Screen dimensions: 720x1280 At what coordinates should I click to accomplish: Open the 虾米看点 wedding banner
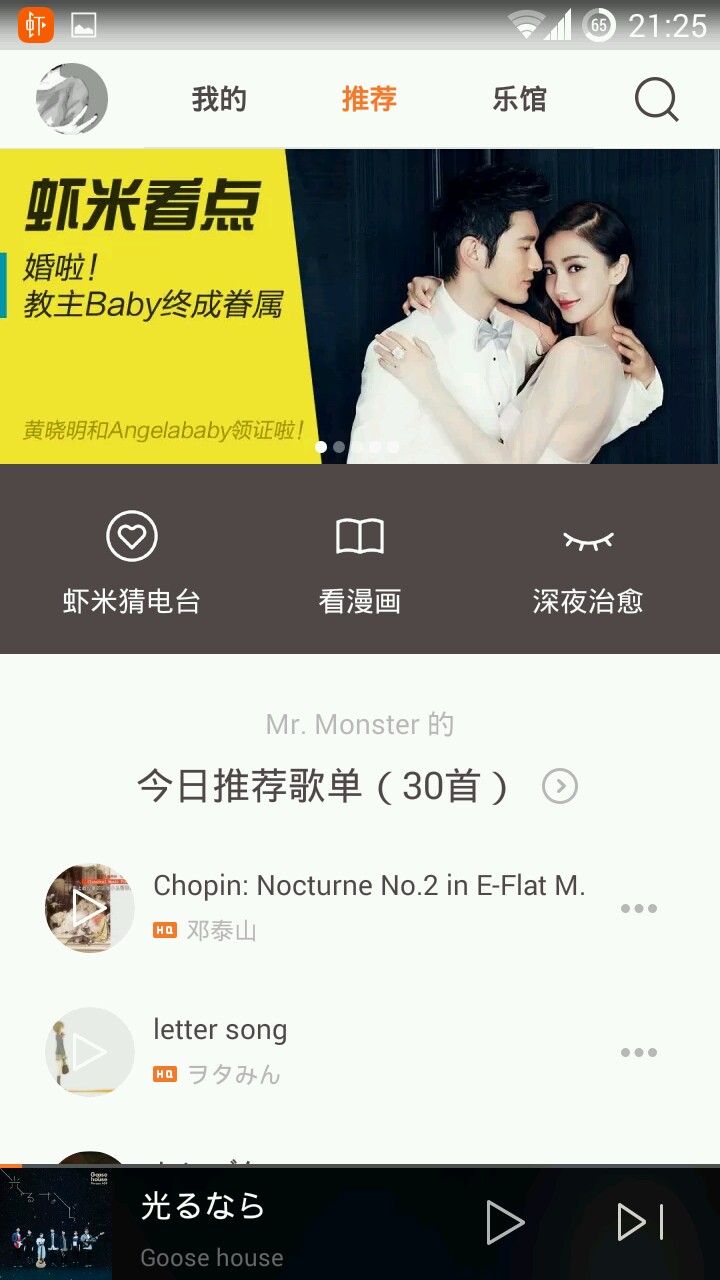pyautogui.click(x=360, y=305)
